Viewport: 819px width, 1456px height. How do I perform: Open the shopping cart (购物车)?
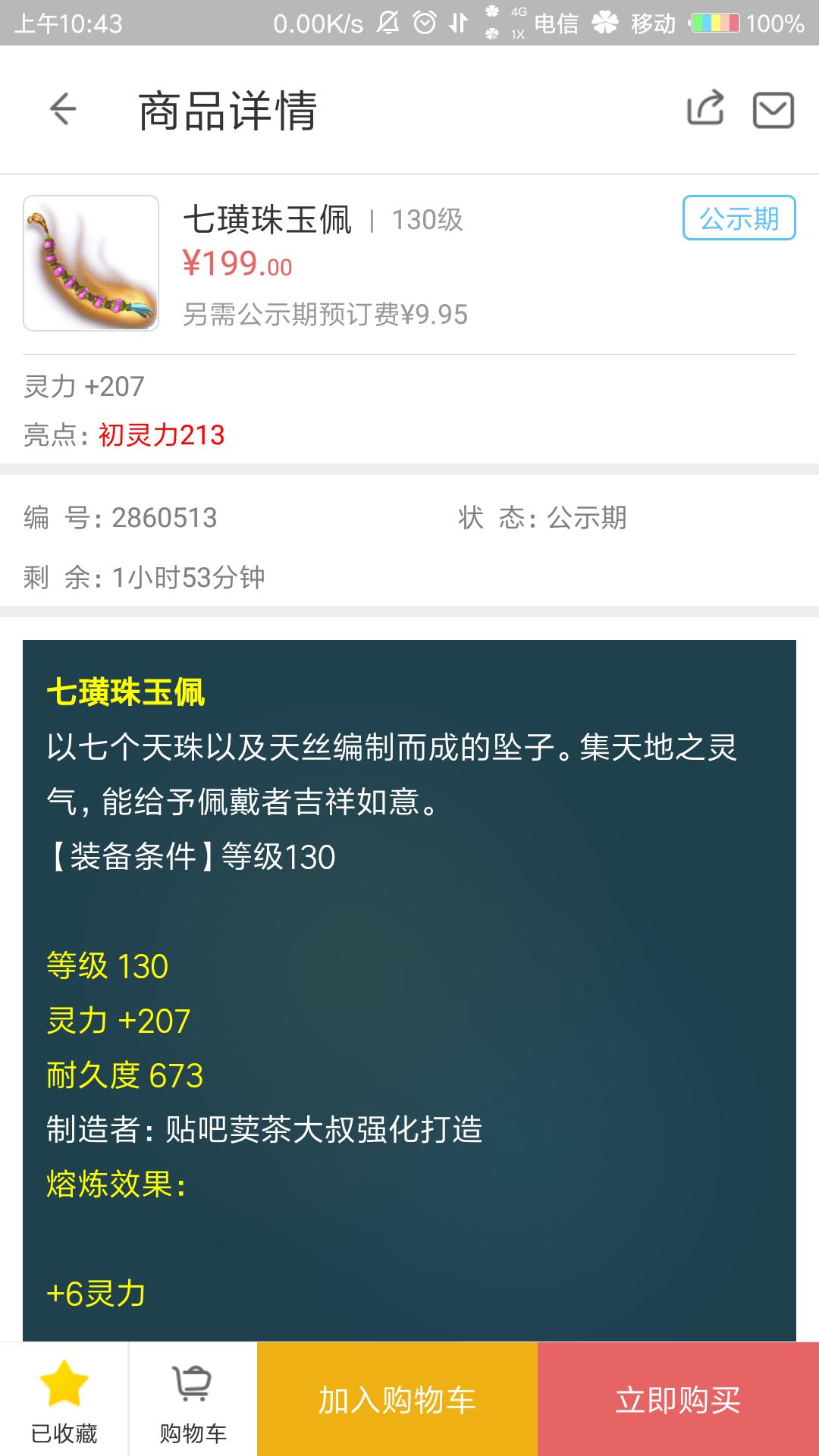point(193,1400)
